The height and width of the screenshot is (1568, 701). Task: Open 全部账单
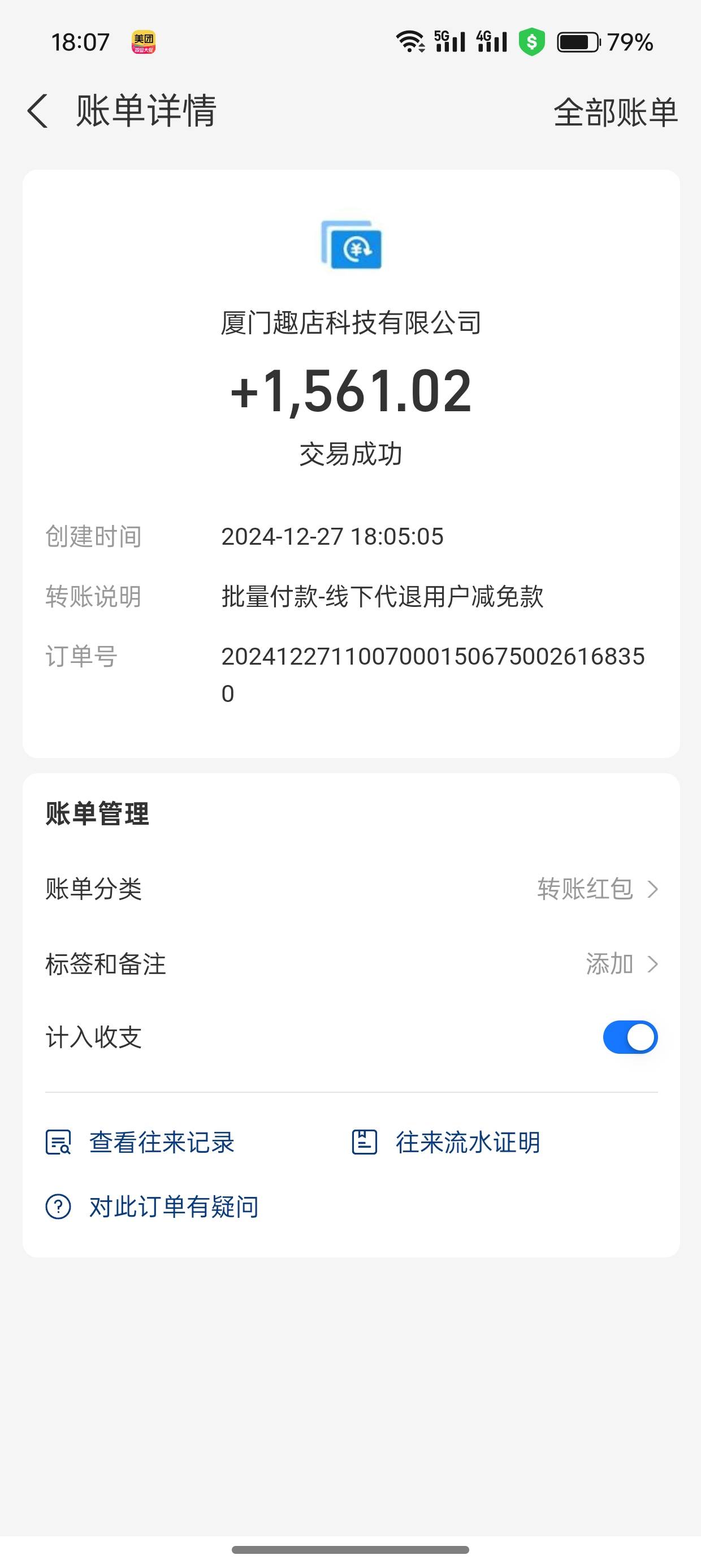(615, 113)
